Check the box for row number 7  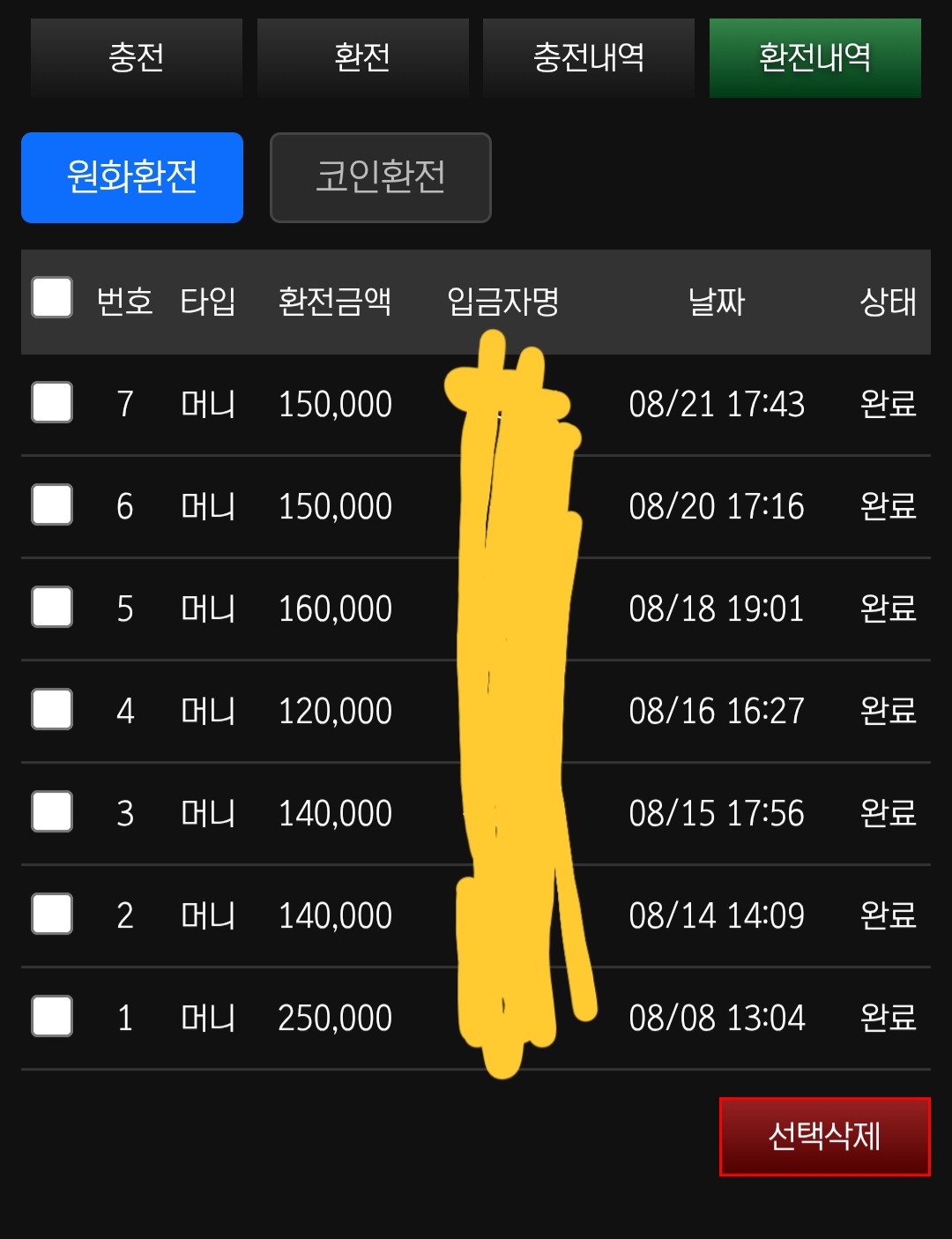pyautogui.click(x=52, y=402)
